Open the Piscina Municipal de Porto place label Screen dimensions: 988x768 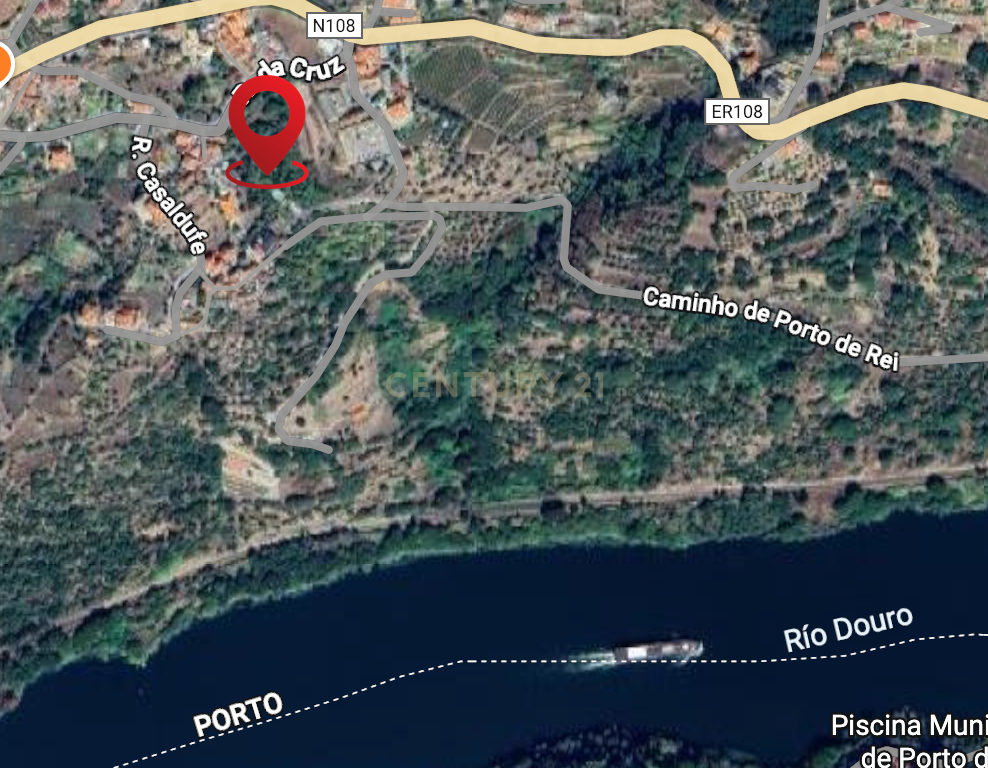click(x=909, y=740)
